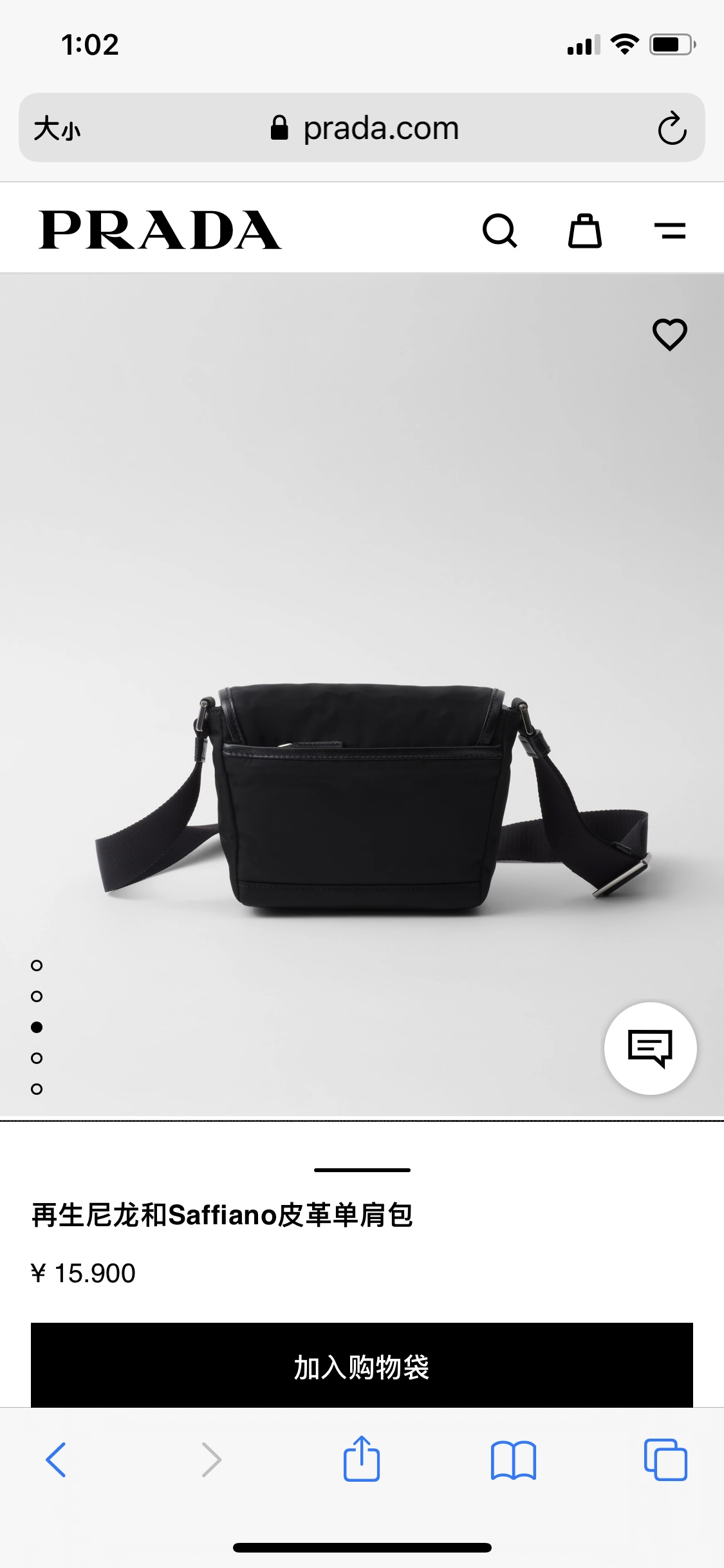Tap the prada.com address bar

pyautogui.click(x=364, y=128)
